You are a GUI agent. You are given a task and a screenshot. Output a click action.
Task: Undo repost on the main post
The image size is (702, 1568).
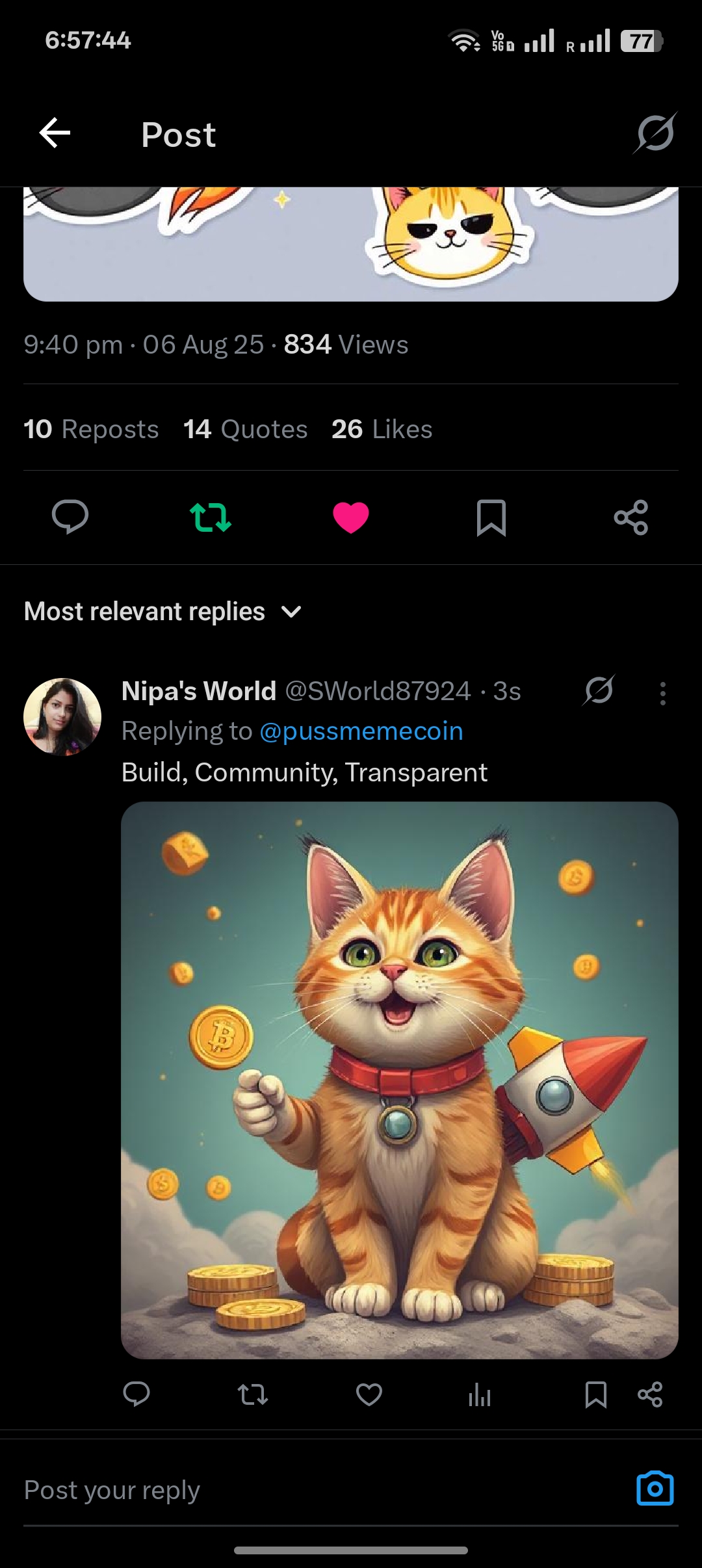click(210, 517)
